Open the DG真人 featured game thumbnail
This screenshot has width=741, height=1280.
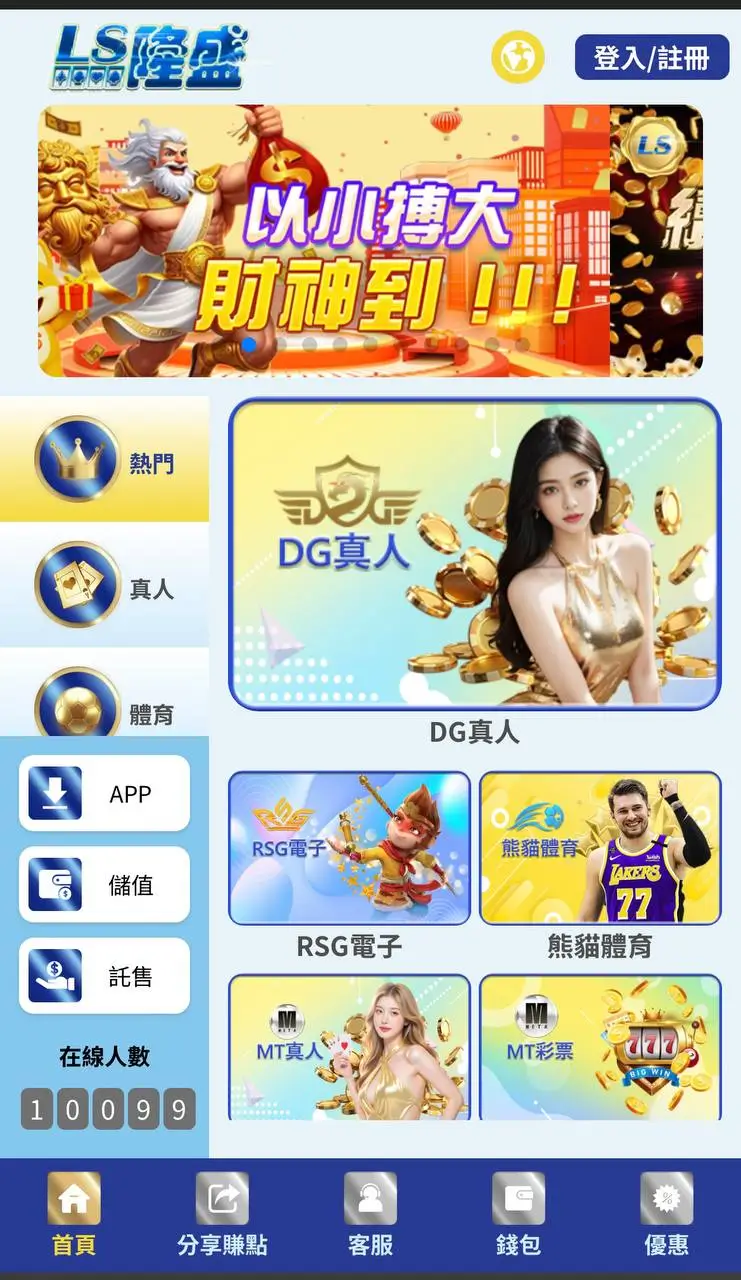pos(472,556)
